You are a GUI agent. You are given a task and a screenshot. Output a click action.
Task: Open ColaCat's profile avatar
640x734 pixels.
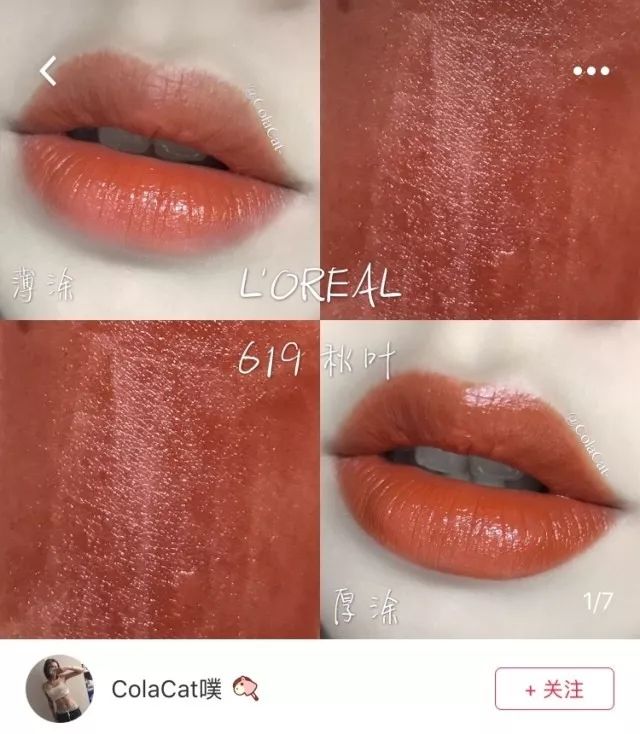tap(59, 689)
